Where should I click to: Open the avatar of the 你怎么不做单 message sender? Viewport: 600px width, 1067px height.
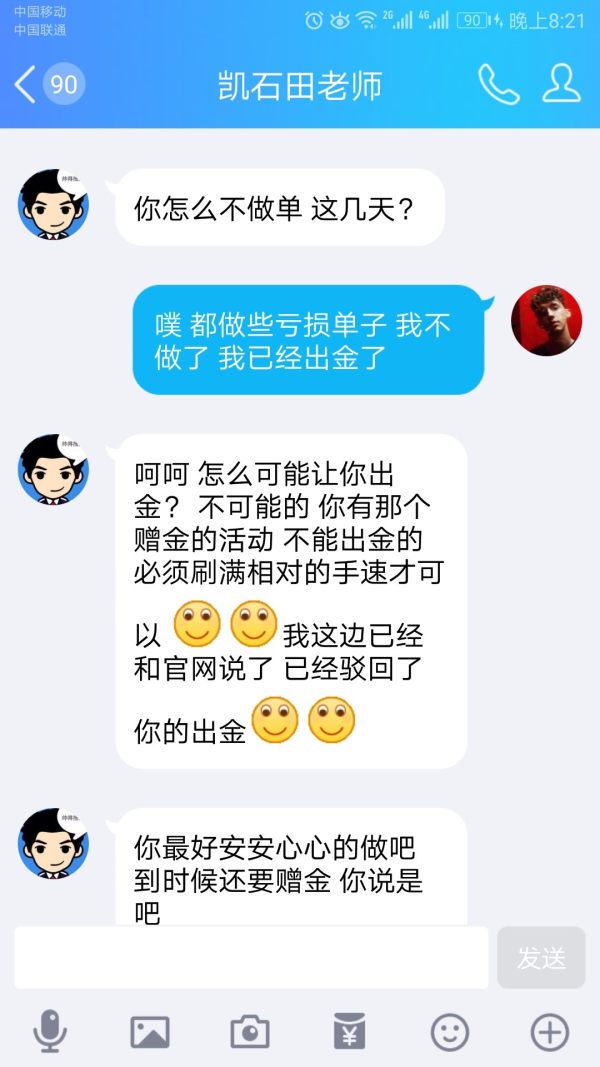[x=53, y=204]
